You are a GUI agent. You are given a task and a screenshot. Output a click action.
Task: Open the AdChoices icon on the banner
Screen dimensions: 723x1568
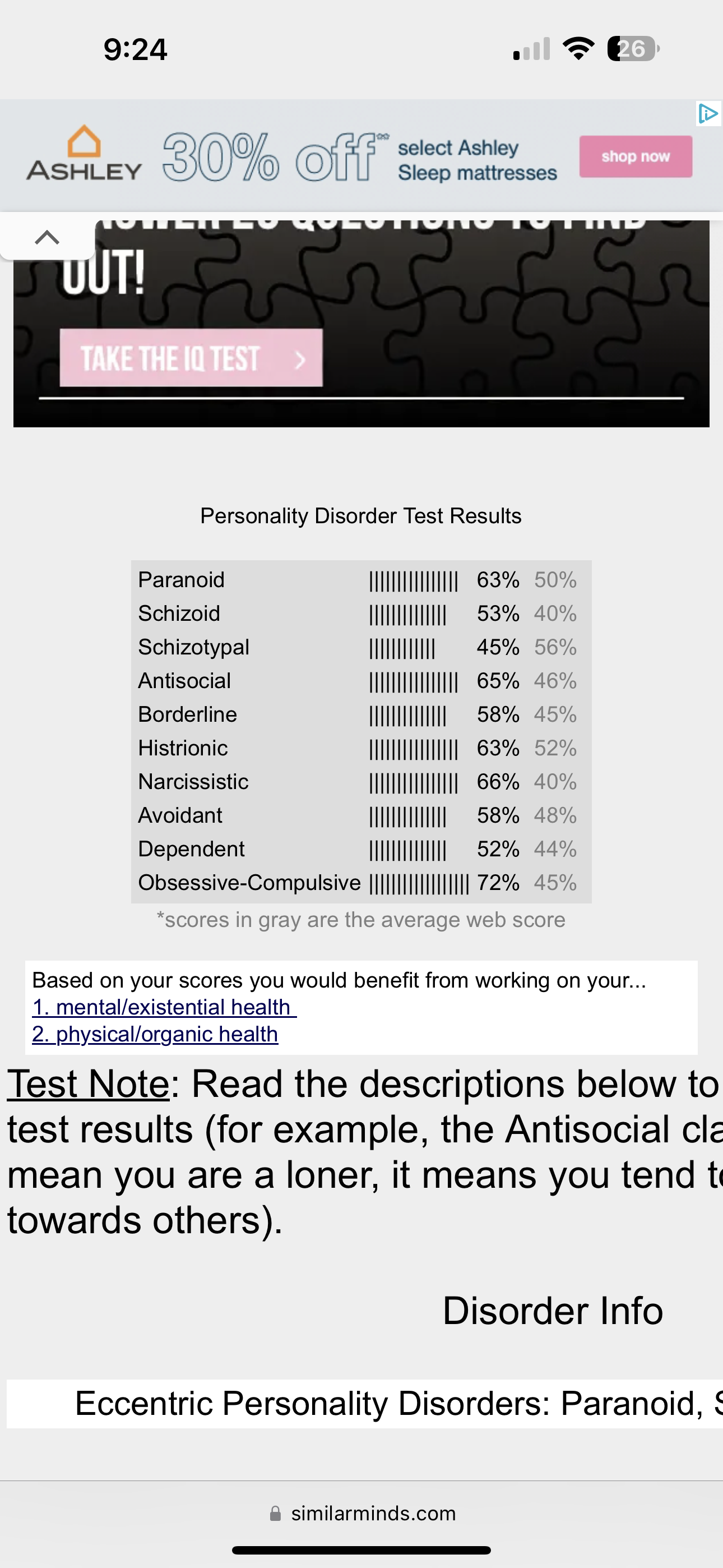coord(708,114)
